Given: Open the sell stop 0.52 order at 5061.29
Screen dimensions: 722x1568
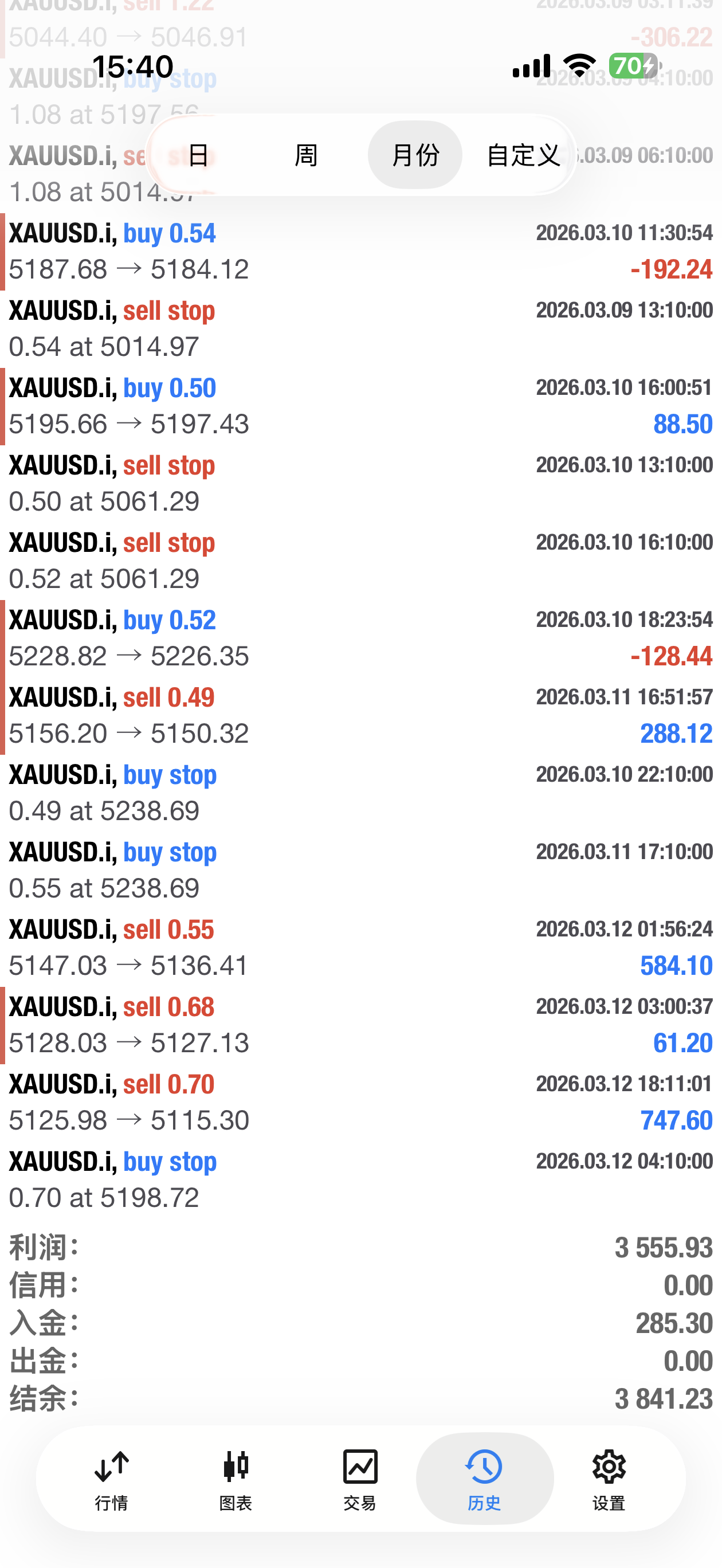Looking at the screenshot, I should (360, 560).
